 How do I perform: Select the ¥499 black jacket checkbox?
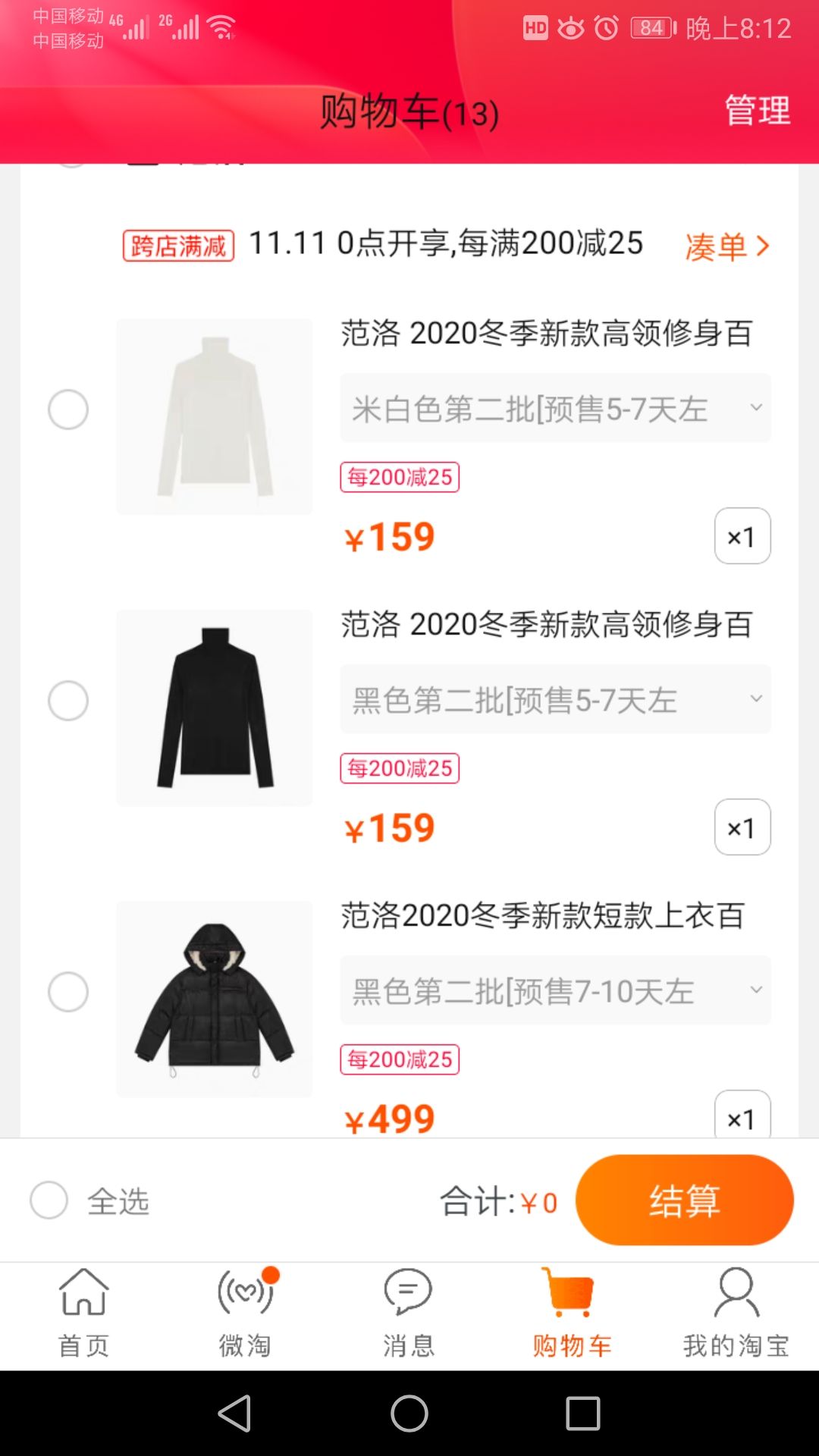tap(68, 992)
